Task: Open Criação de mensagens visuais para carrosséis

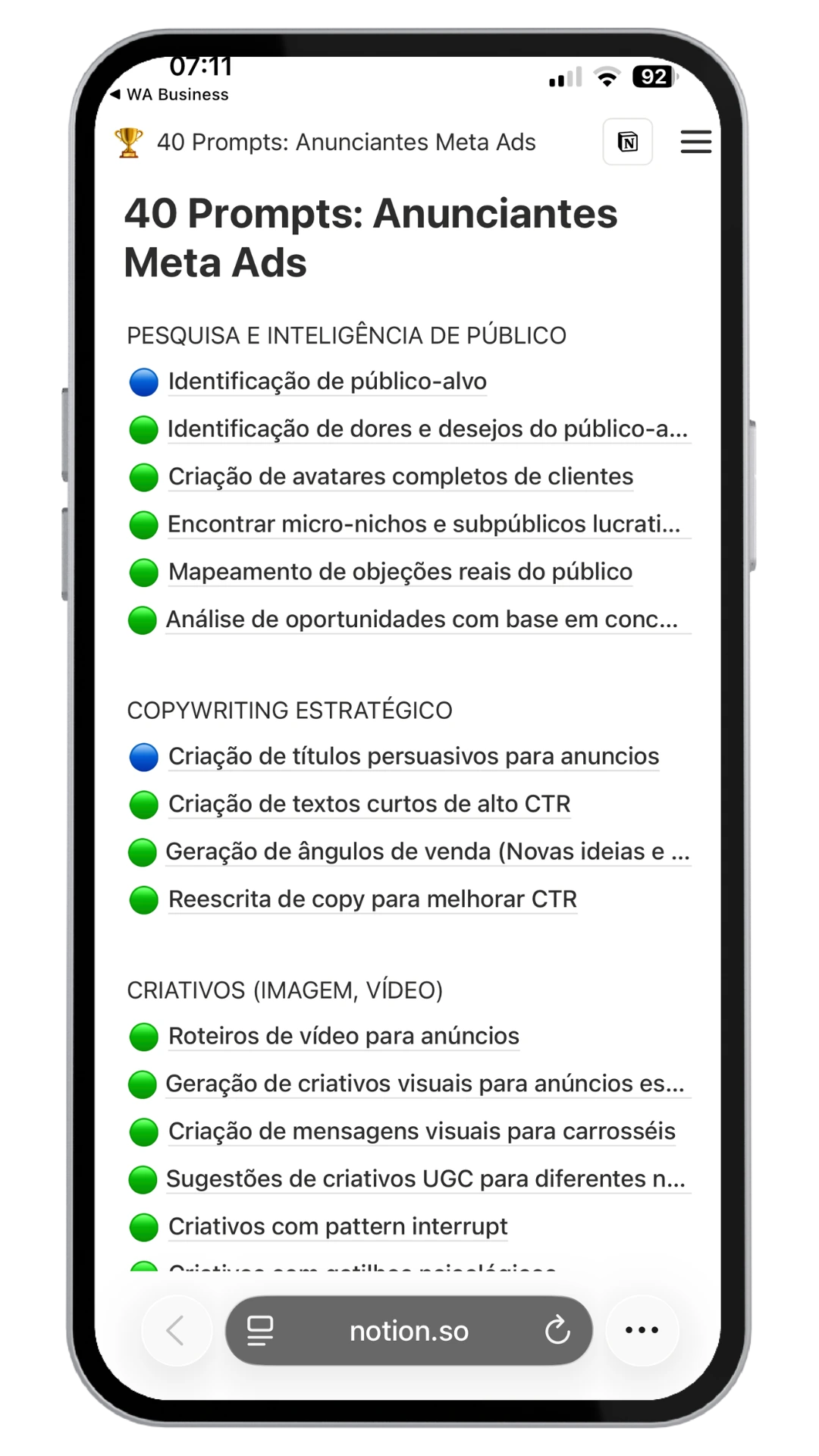Action: click(422, 1131)
